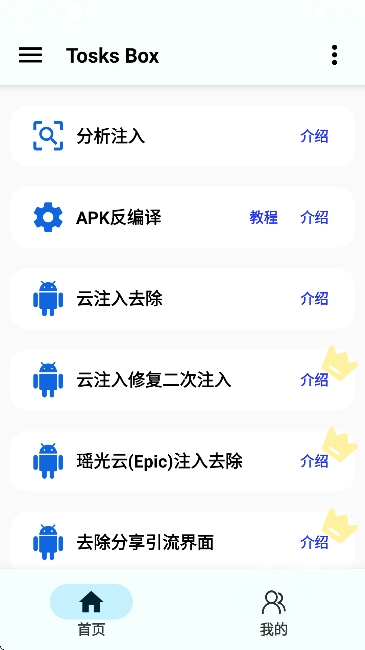Open the 分析注入 card

182,136
